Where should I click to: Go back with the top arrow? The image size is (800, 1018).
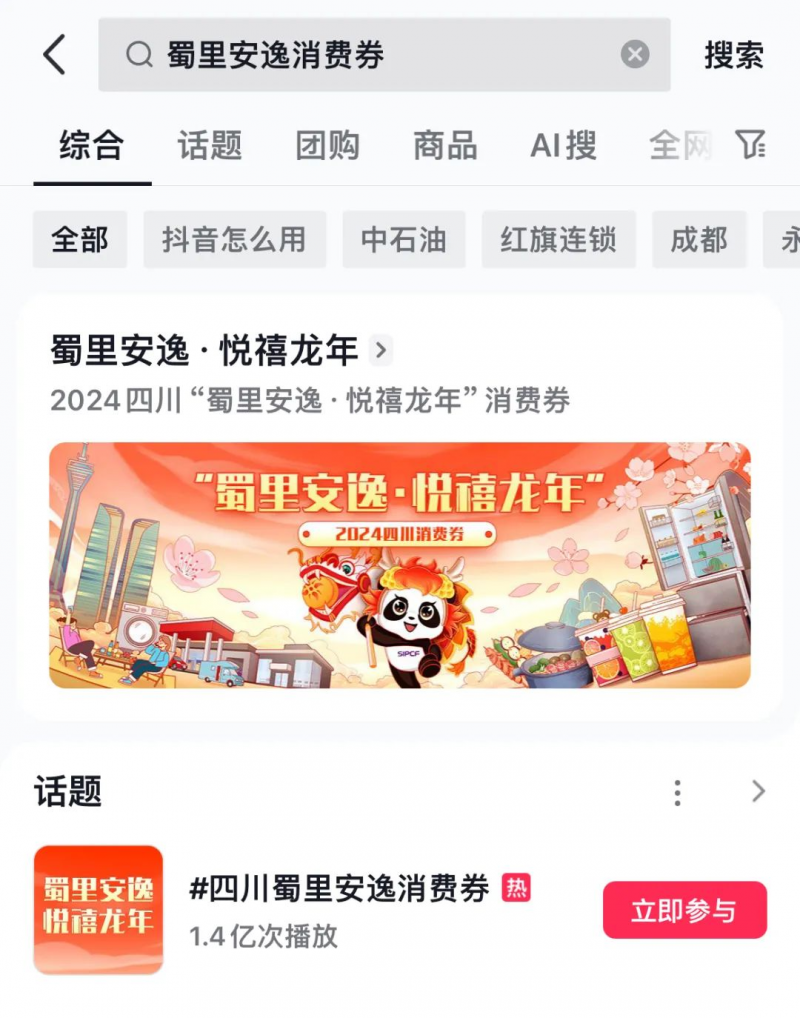click(54, 54)
